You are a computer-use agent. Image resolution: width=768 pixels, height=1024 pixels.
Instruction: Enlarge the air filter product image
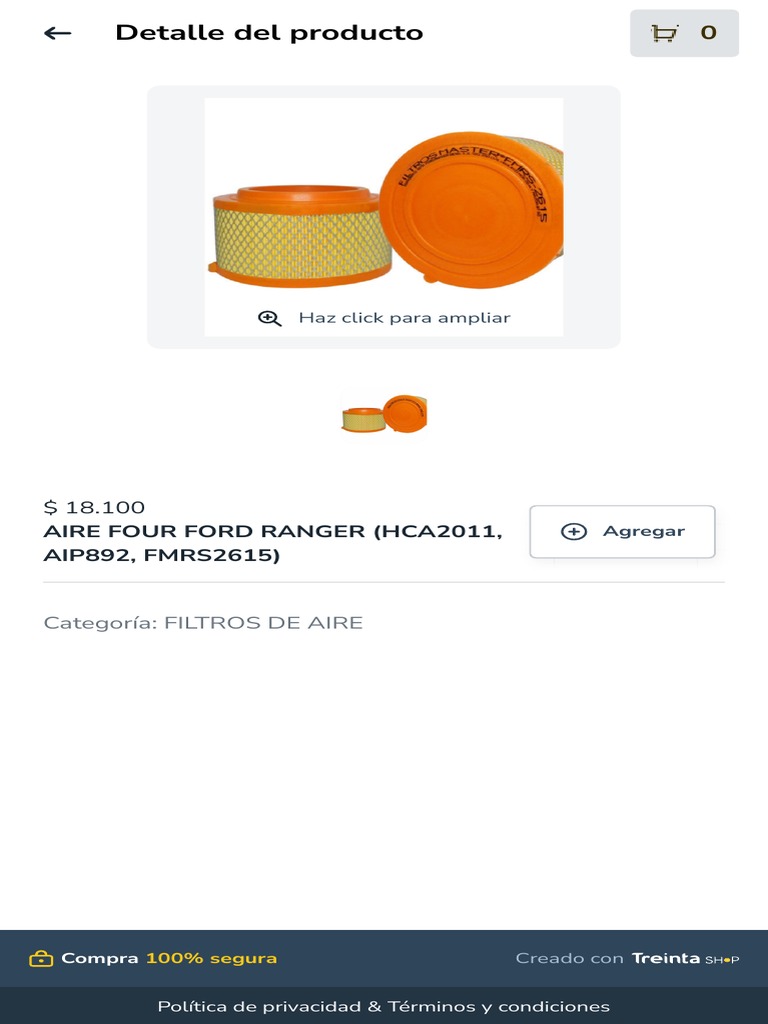click(x=384, y=217)
